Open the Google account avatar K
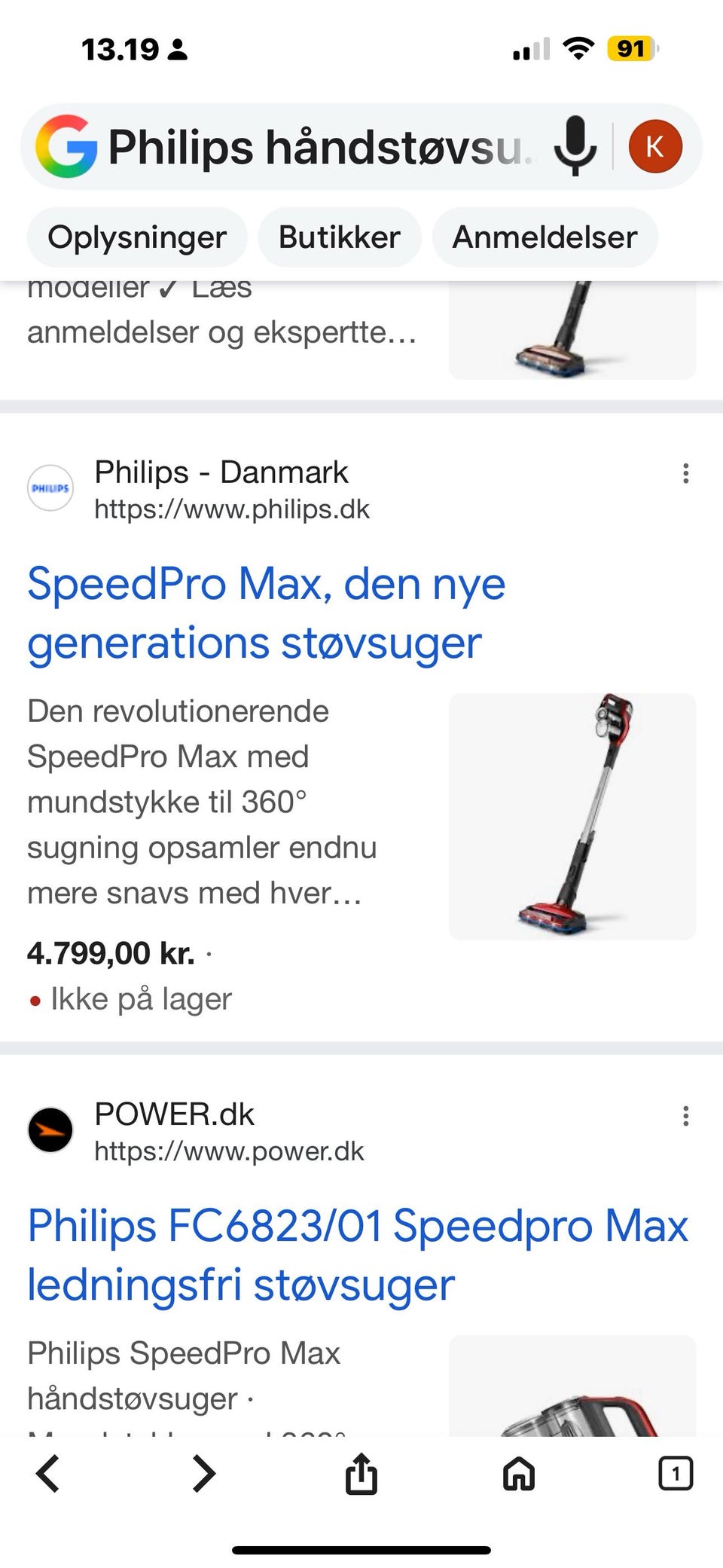 click(655, 146)
